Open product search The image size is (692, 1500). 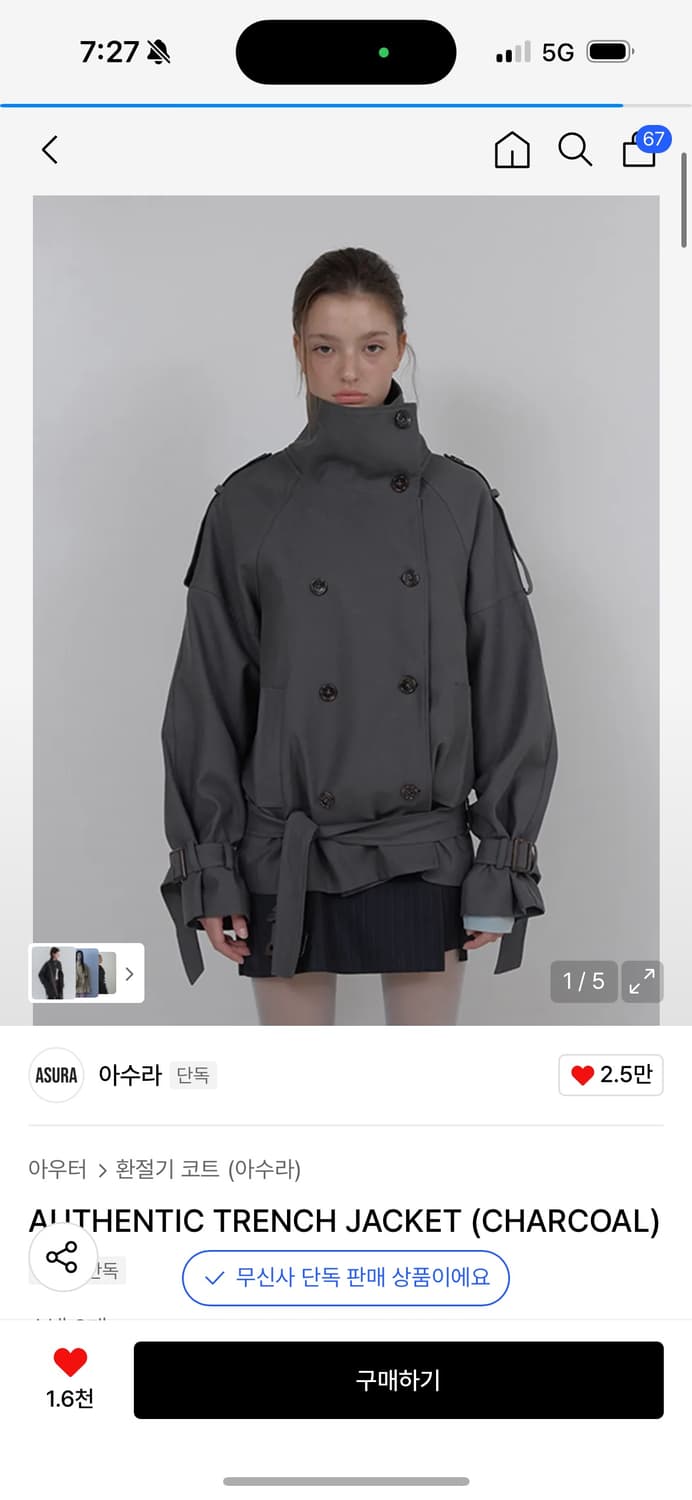(575, 150)
